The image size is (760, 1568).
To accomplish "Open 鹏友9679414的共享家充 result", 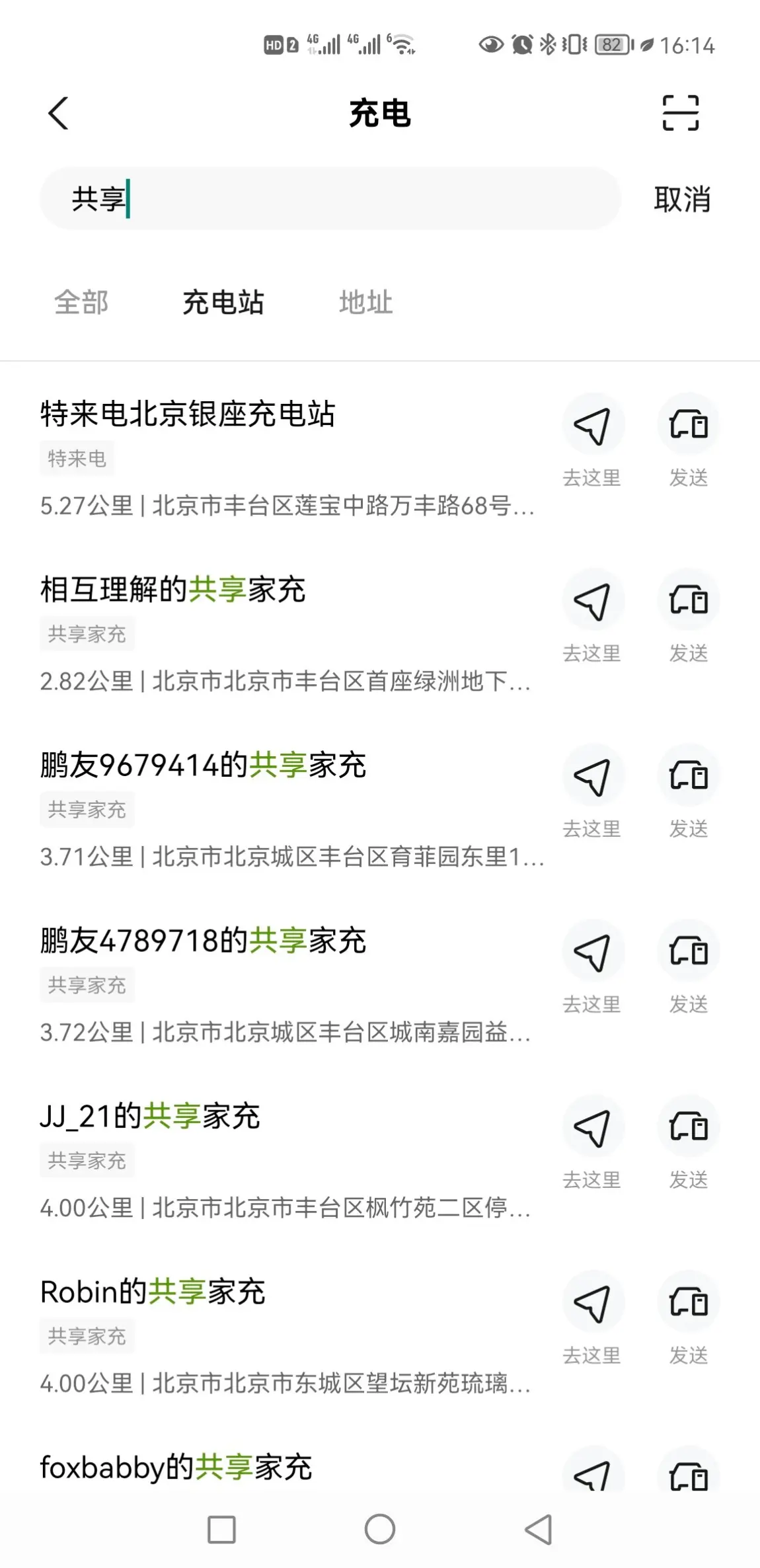I will [291, 810].
